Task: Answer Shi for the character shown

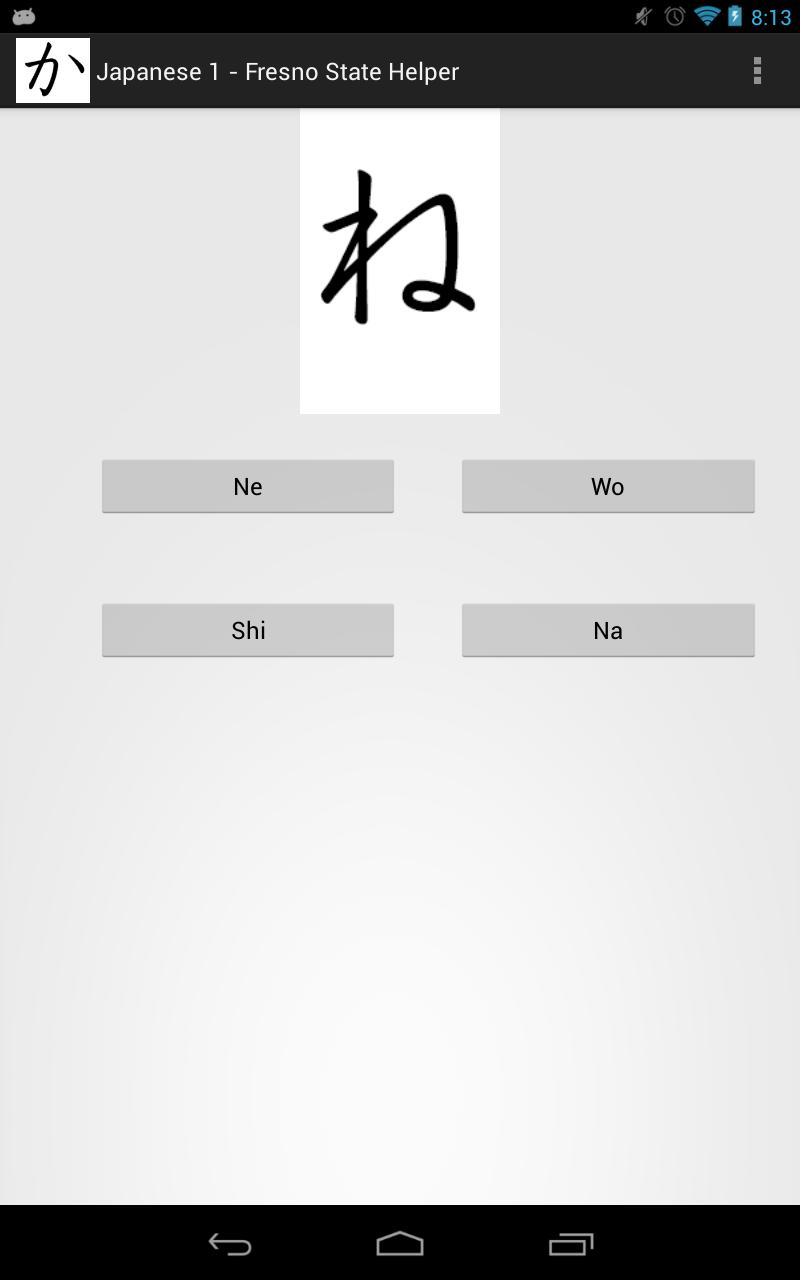Action: pos(247,630)
